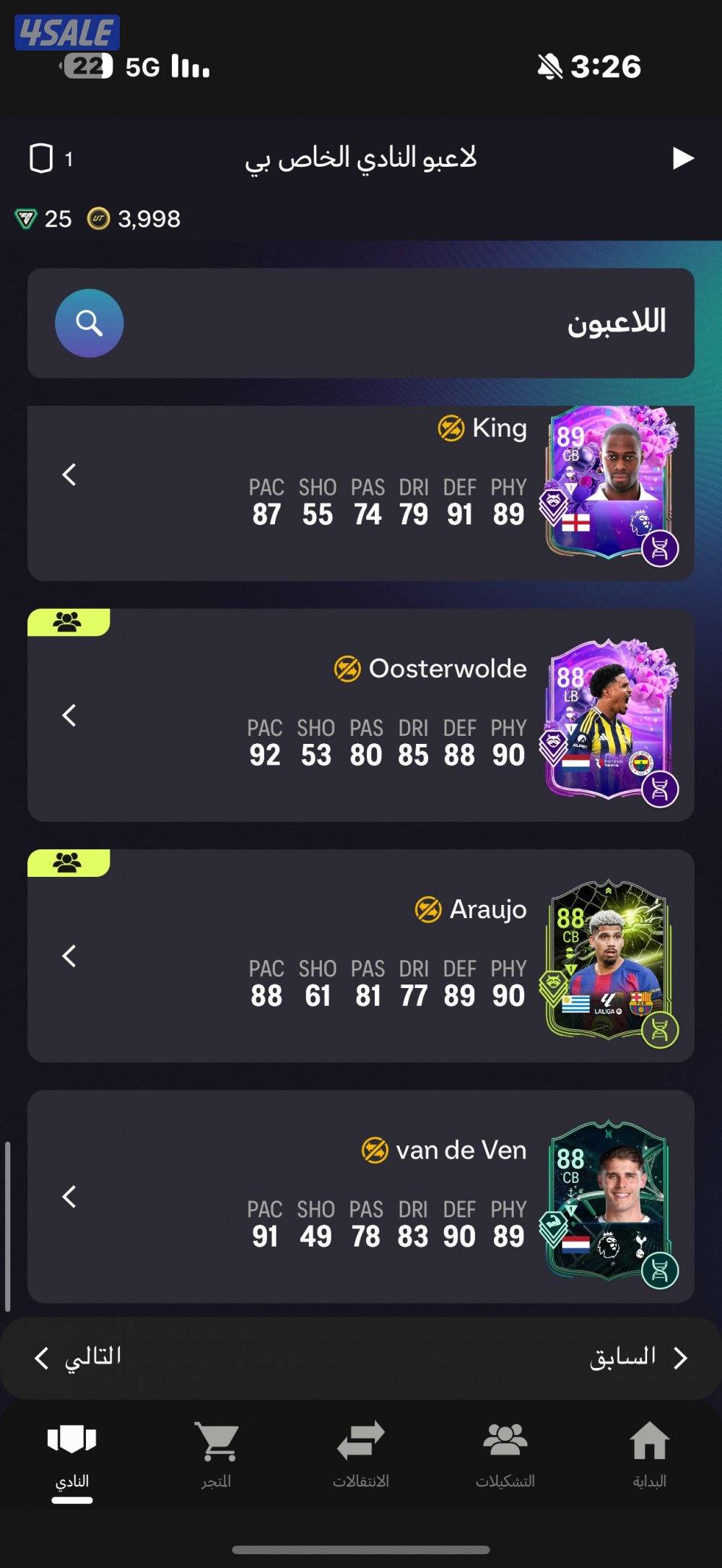Open van de Ven's player card row
This screenshot has width=722, height=1568.
(361, 1196)
